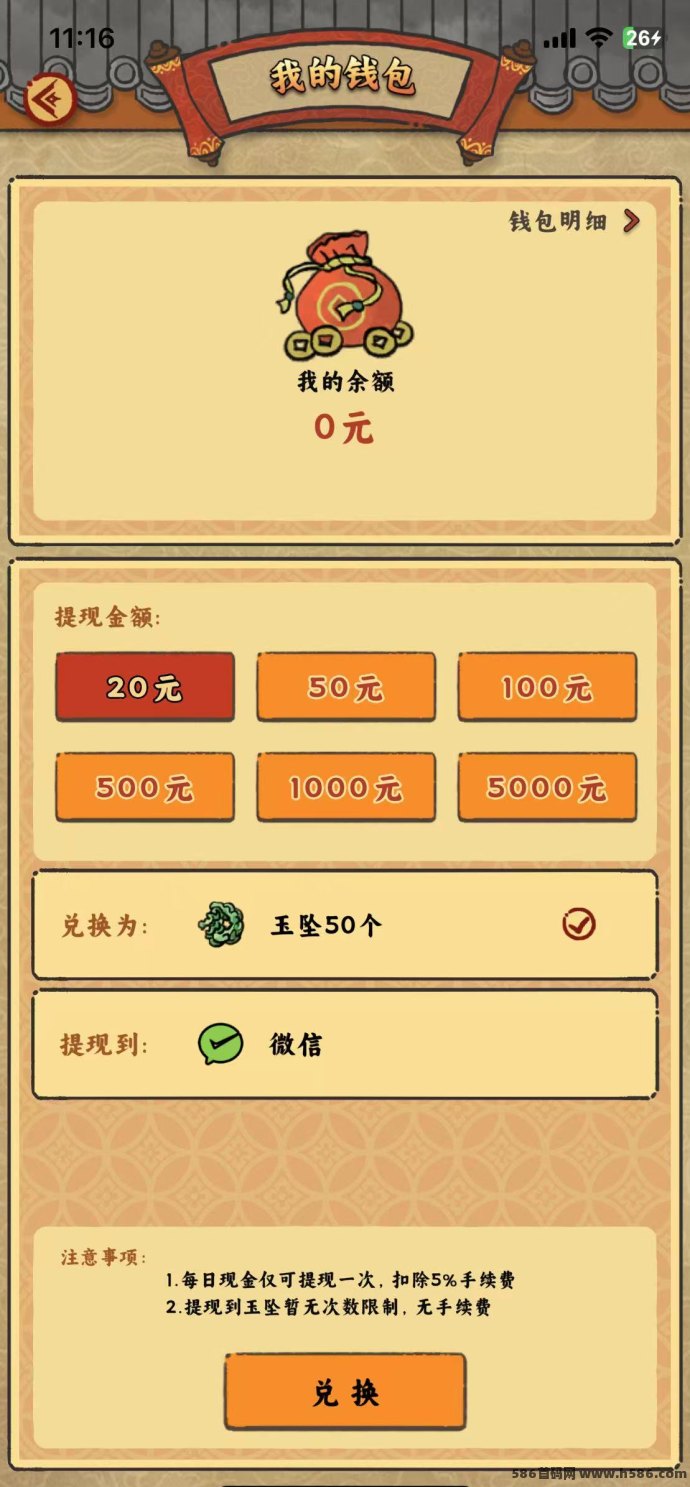690x1487 pixels.
Task: Choose the 50元 withdrawal amount
Action: pyautogui.click(x=346, y=687)
